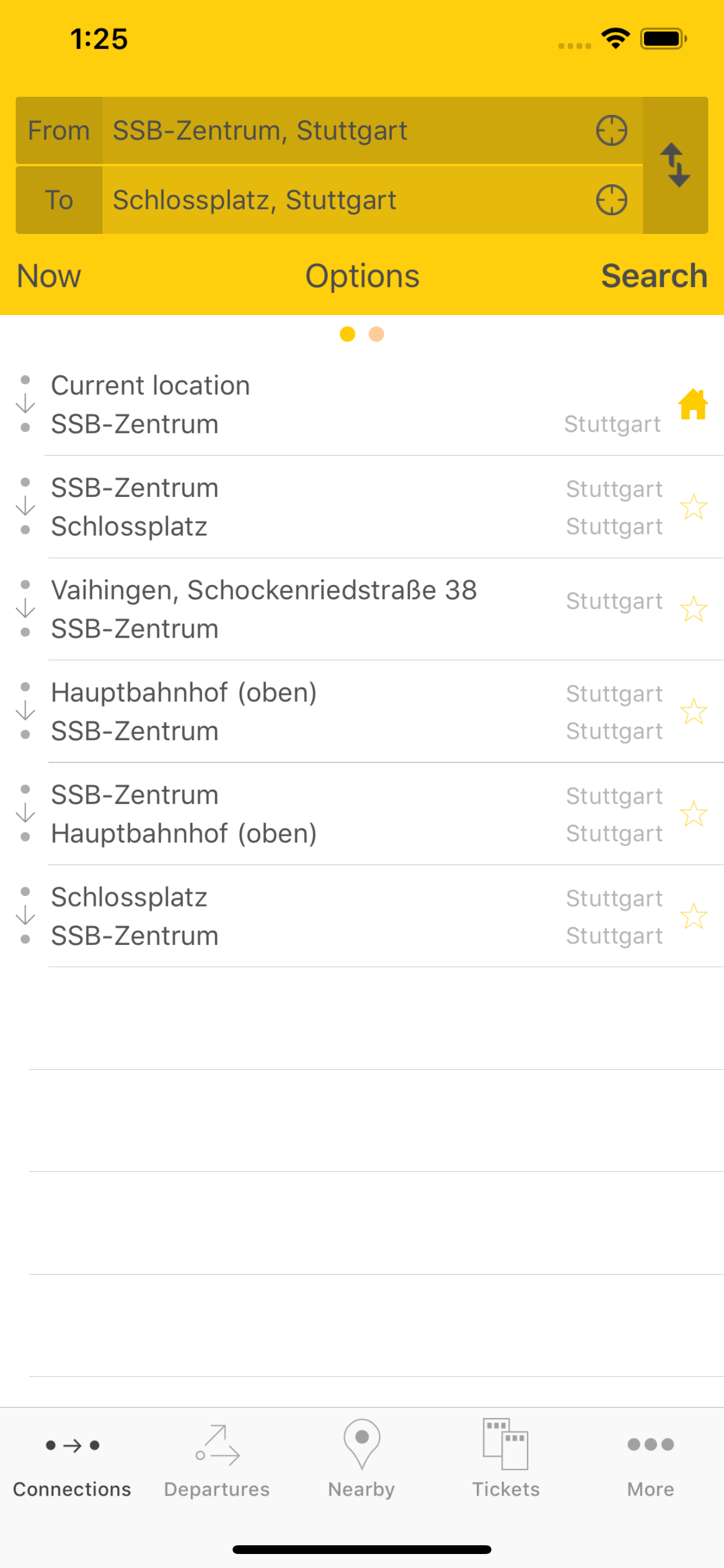Favorite the Schlossplatz to SSB-Zentrum route

click(694, 915)
